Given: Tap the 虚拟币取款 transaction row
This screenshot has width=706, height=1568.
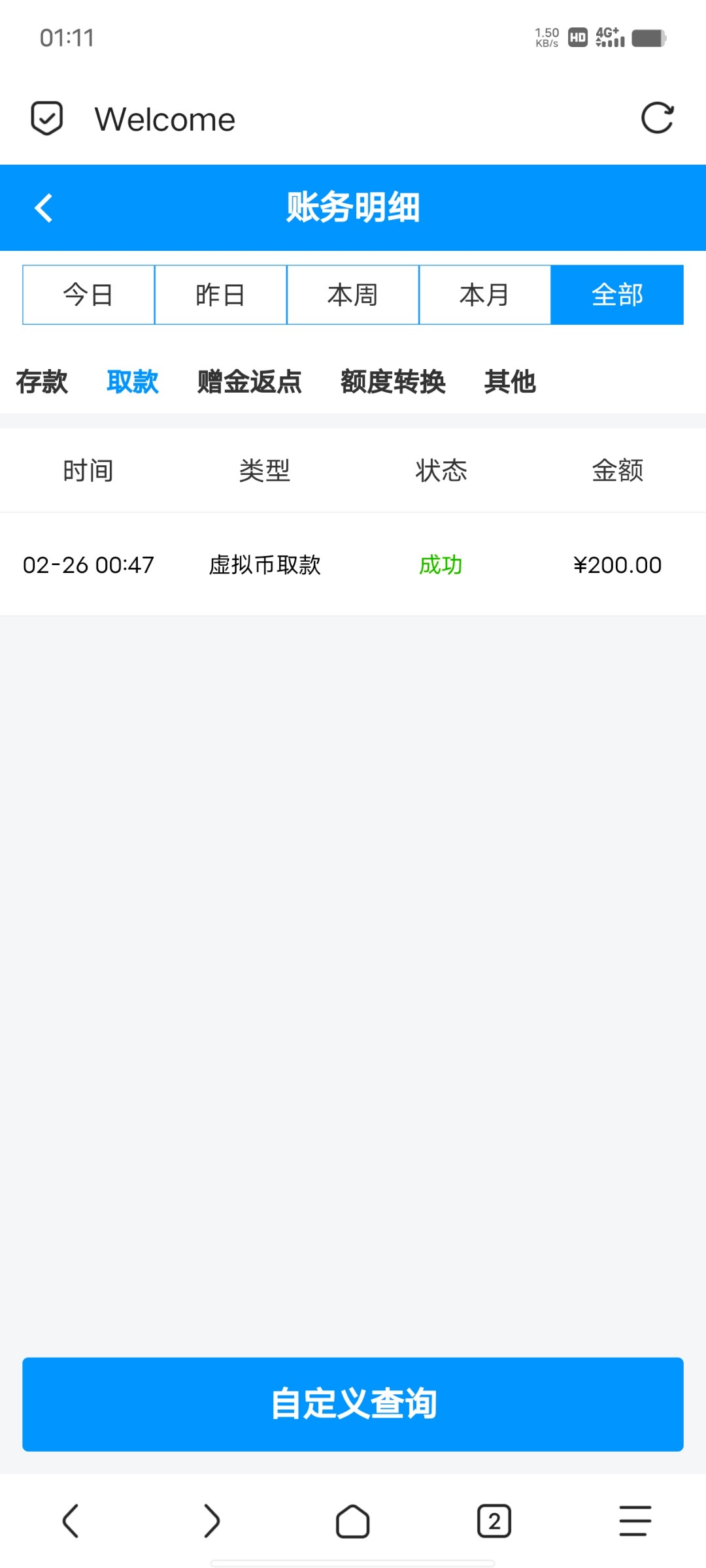Looking at the screenshot, I should (x=265, y=565).
